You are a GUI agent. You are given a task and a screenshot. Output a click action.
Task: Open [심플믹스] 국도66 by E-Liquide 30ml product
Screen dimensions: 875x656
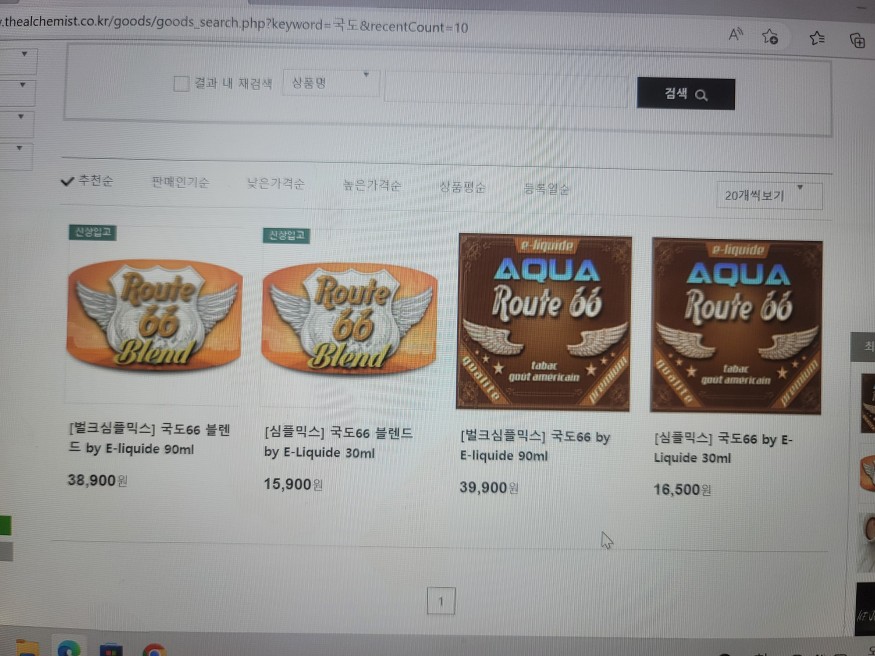tap(736, 324)
